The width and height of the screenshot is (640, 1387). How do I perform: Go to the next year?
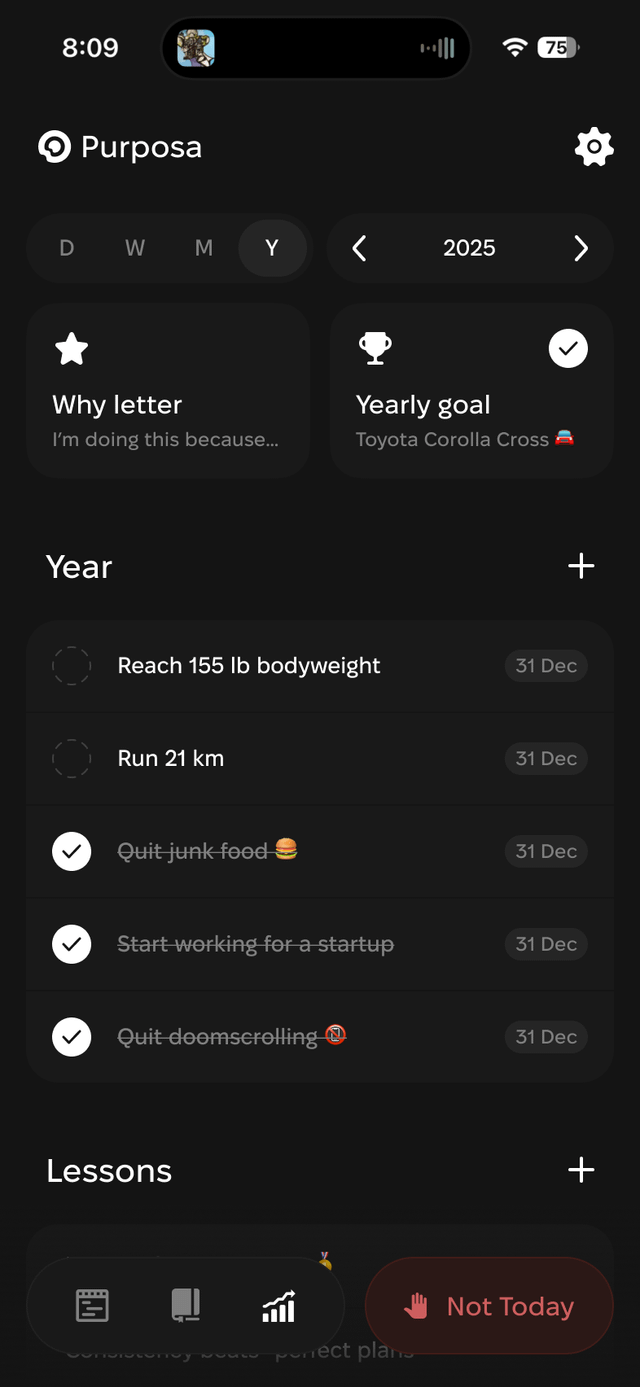[x=581, y=248]
